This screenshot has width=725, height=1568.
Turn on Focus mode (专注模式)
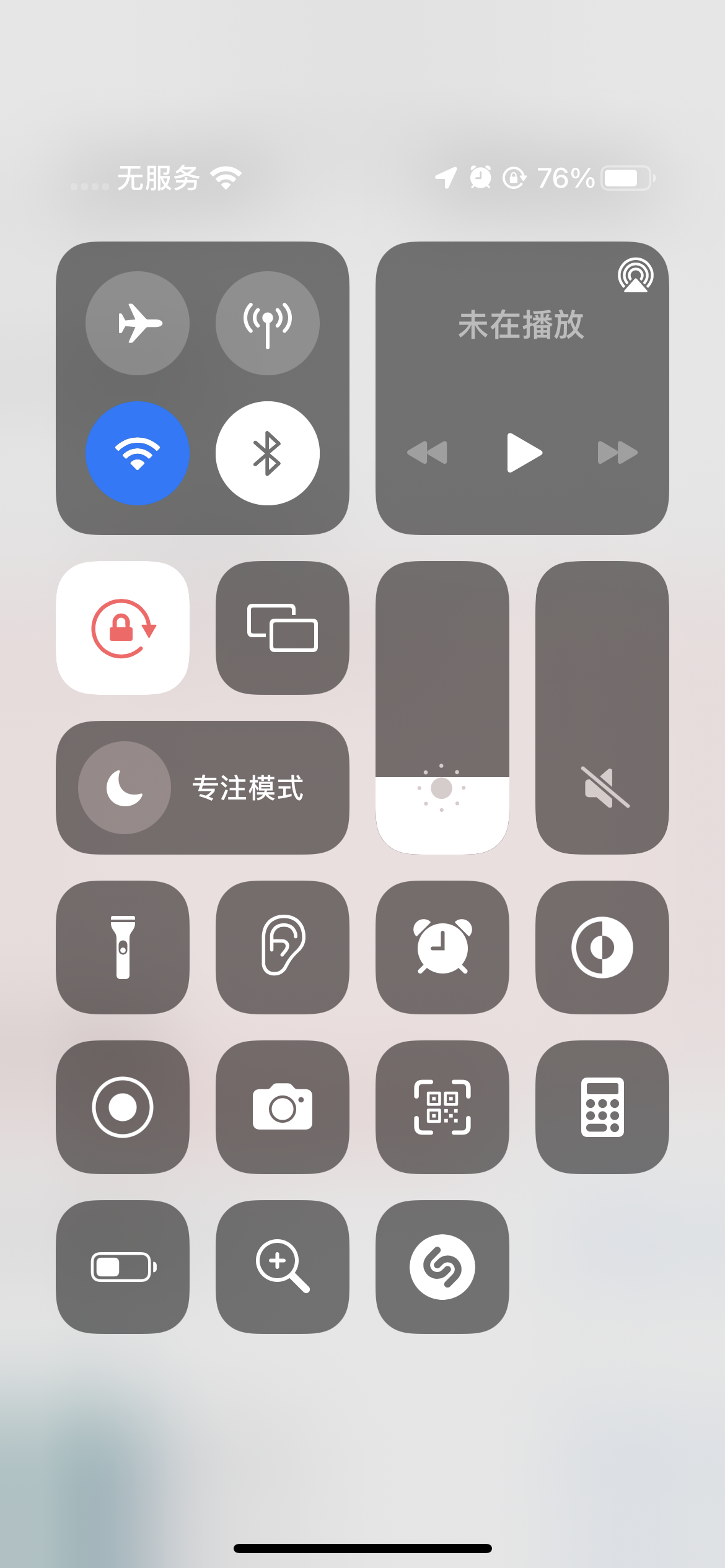[202, 788]
